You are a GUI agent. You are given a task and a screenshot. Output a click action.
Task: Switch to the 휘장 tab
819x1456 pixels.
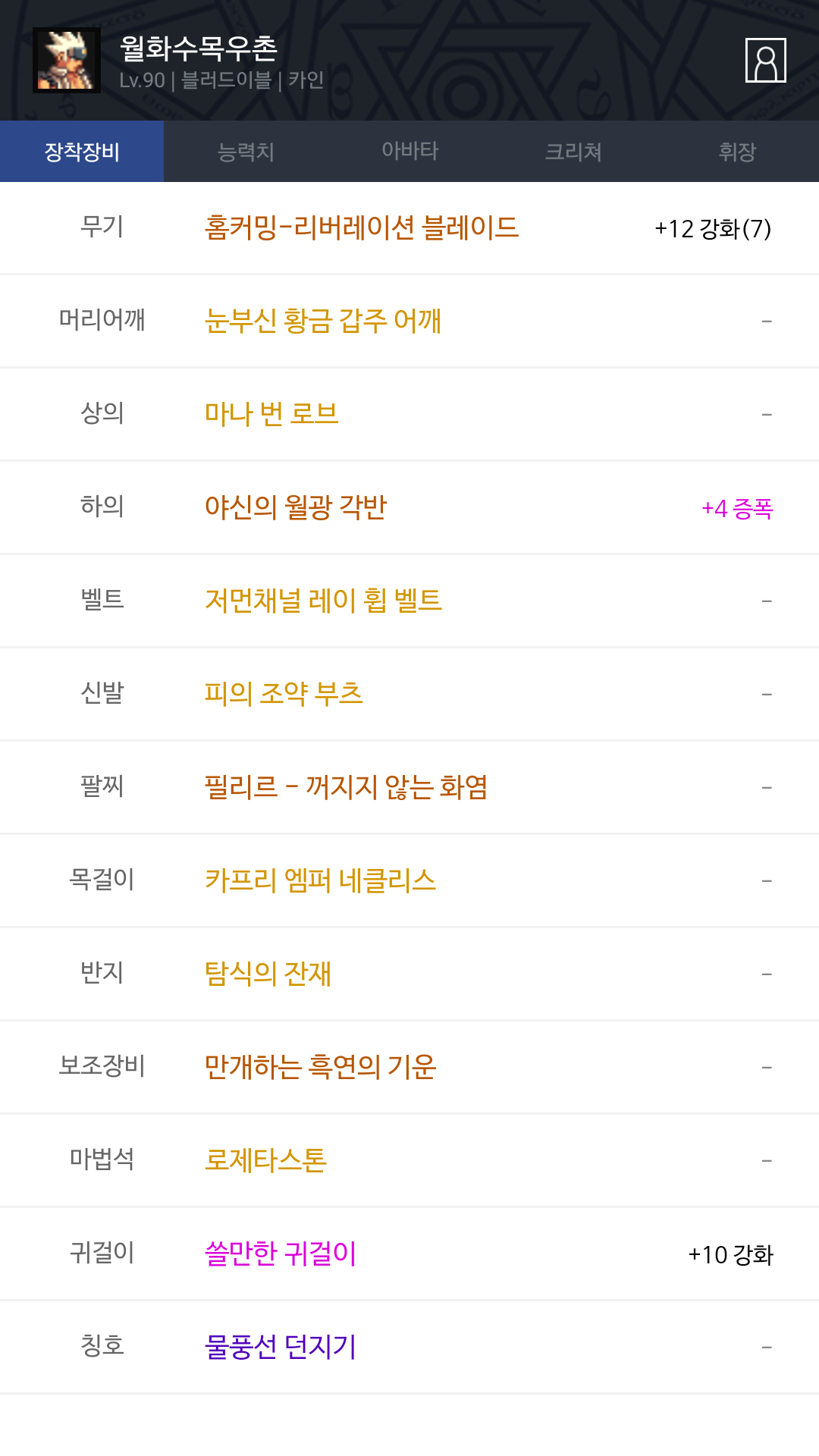tap(737, 152)
